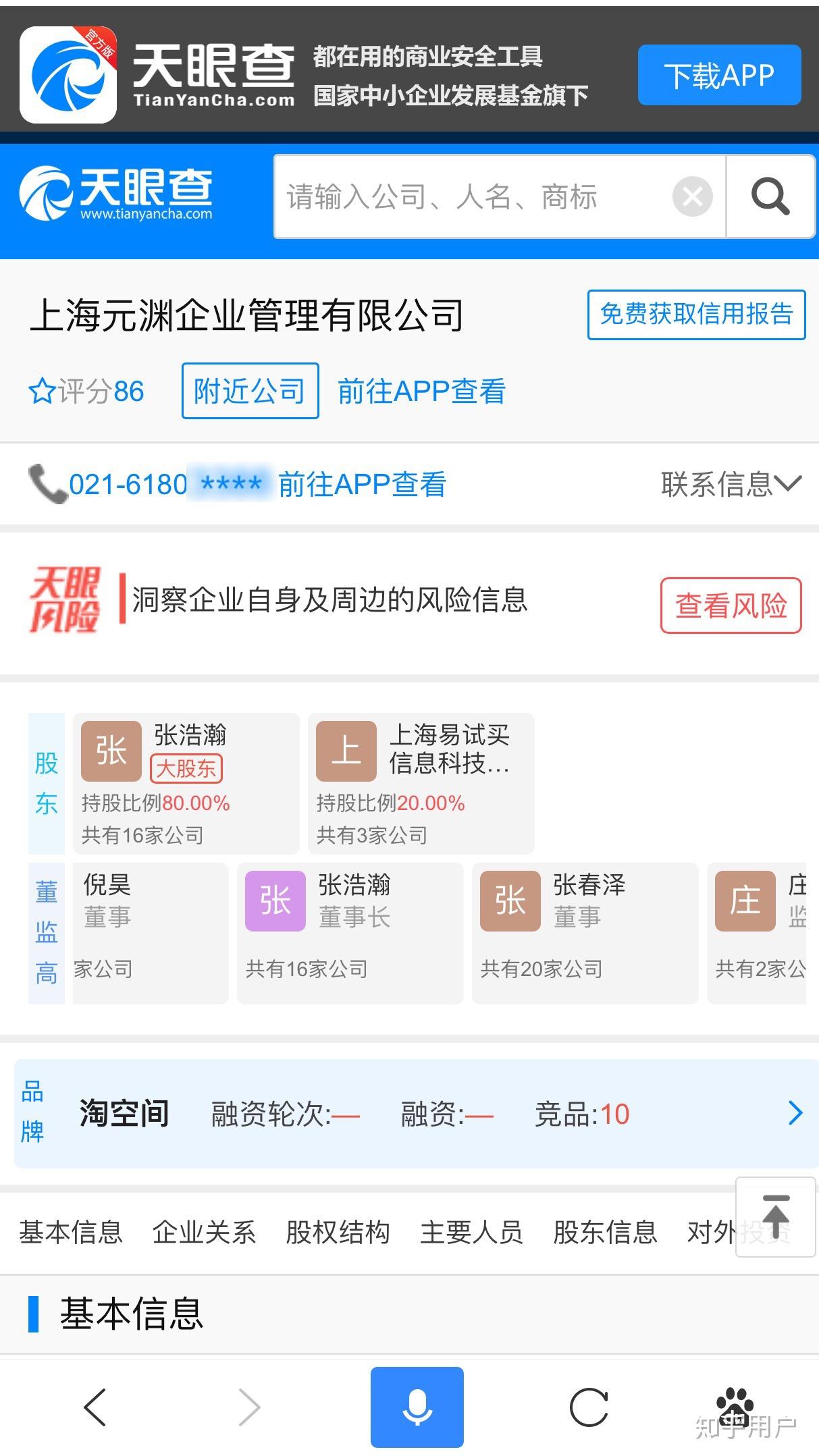Click the 查看风险 button
Image resolution: width=819 pixels, height=1456 pixels.
point(731,606)
